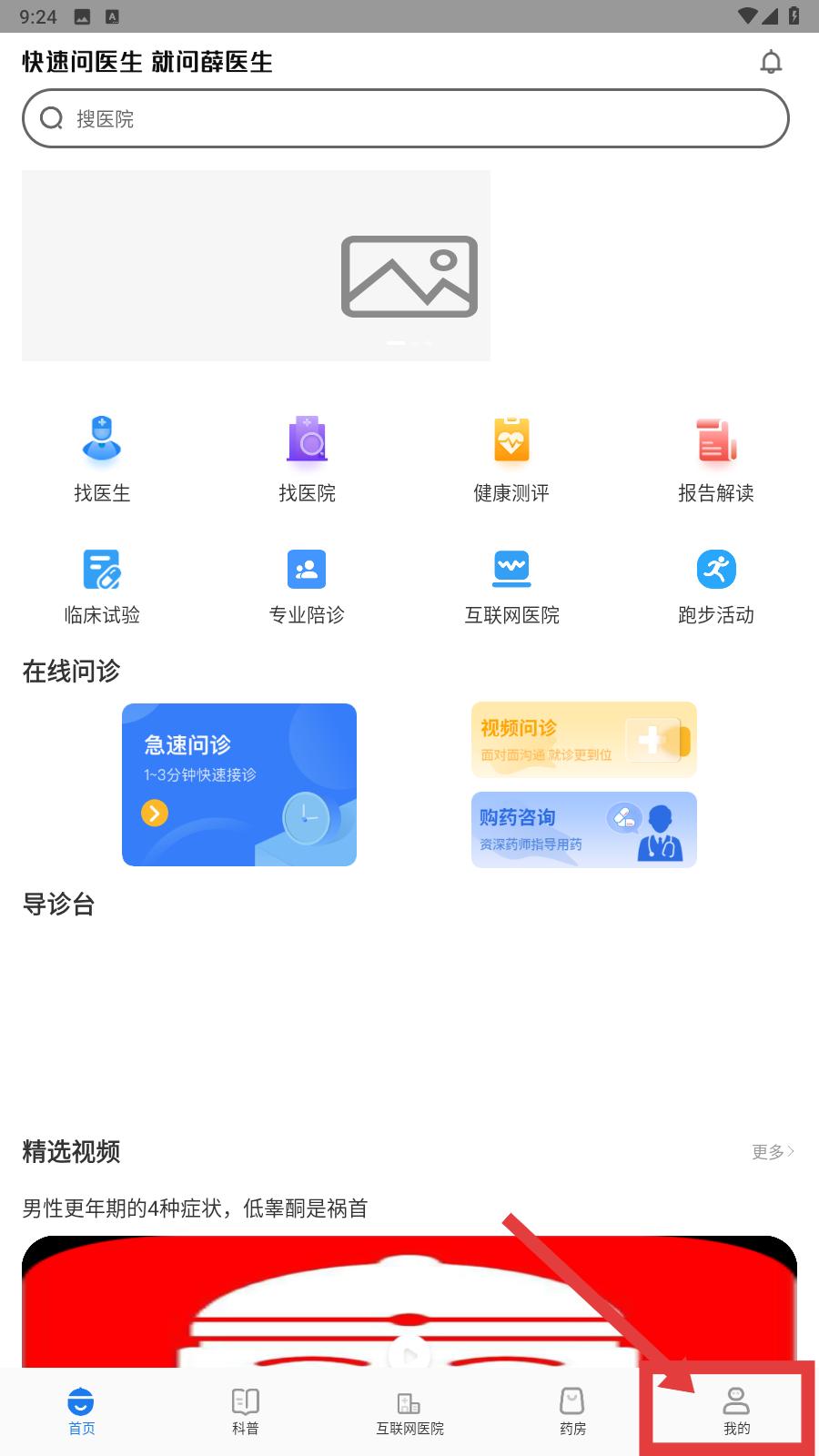Switch to the 药房 tab
This screenshot has width=819, height=1456.
coord(572,1411)
